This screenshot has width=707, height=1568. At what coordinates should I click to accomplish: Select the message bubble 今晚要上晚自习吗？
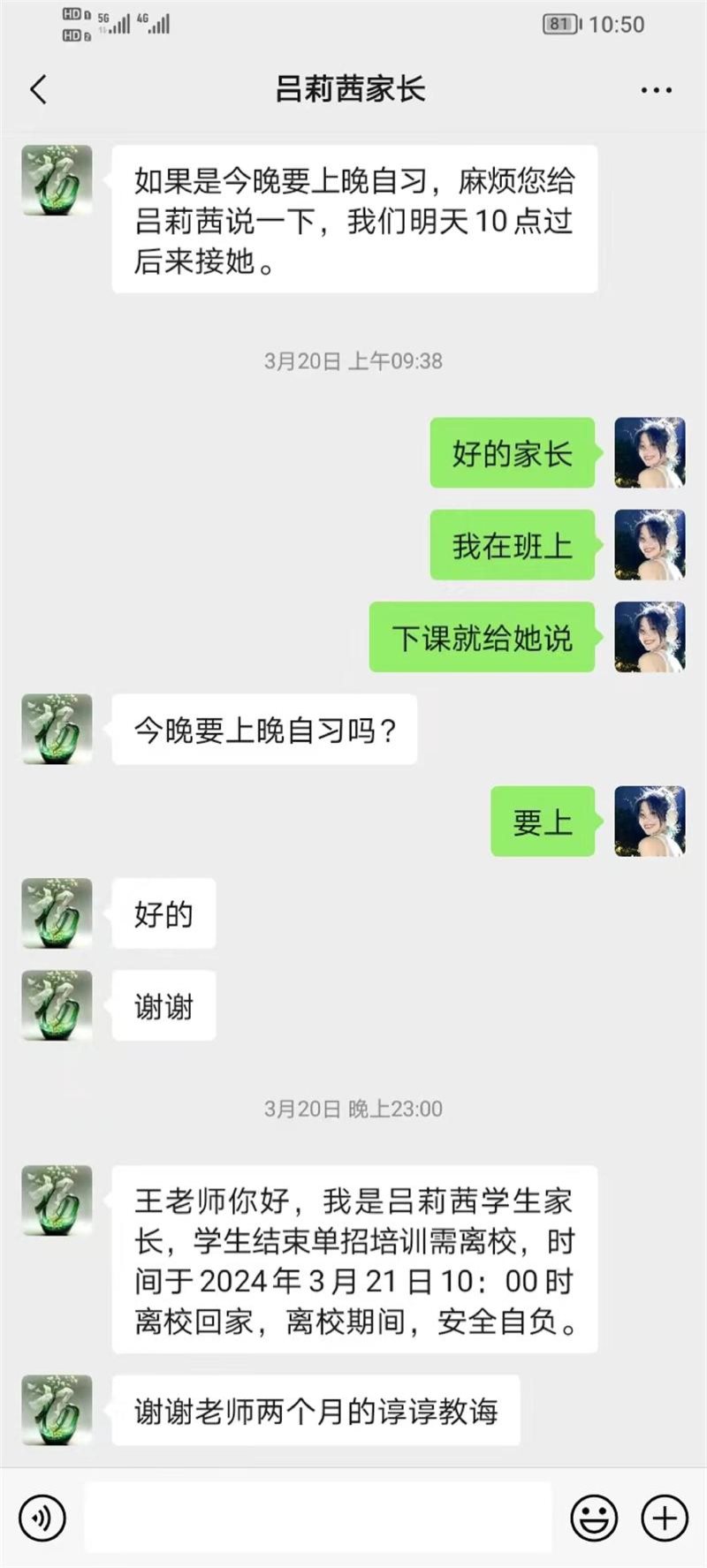263,730
